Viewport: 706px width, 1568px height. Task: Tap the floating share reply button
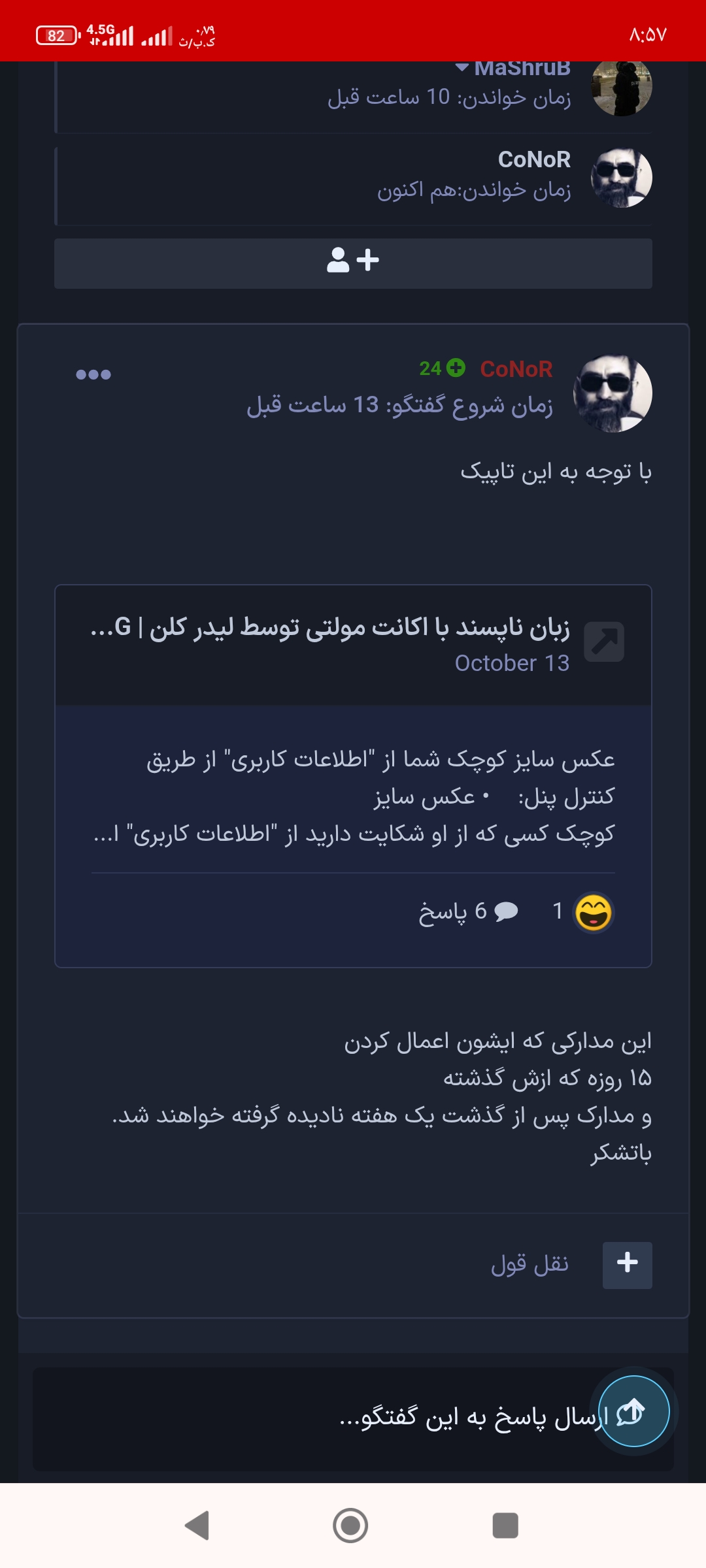point(633,1411)
